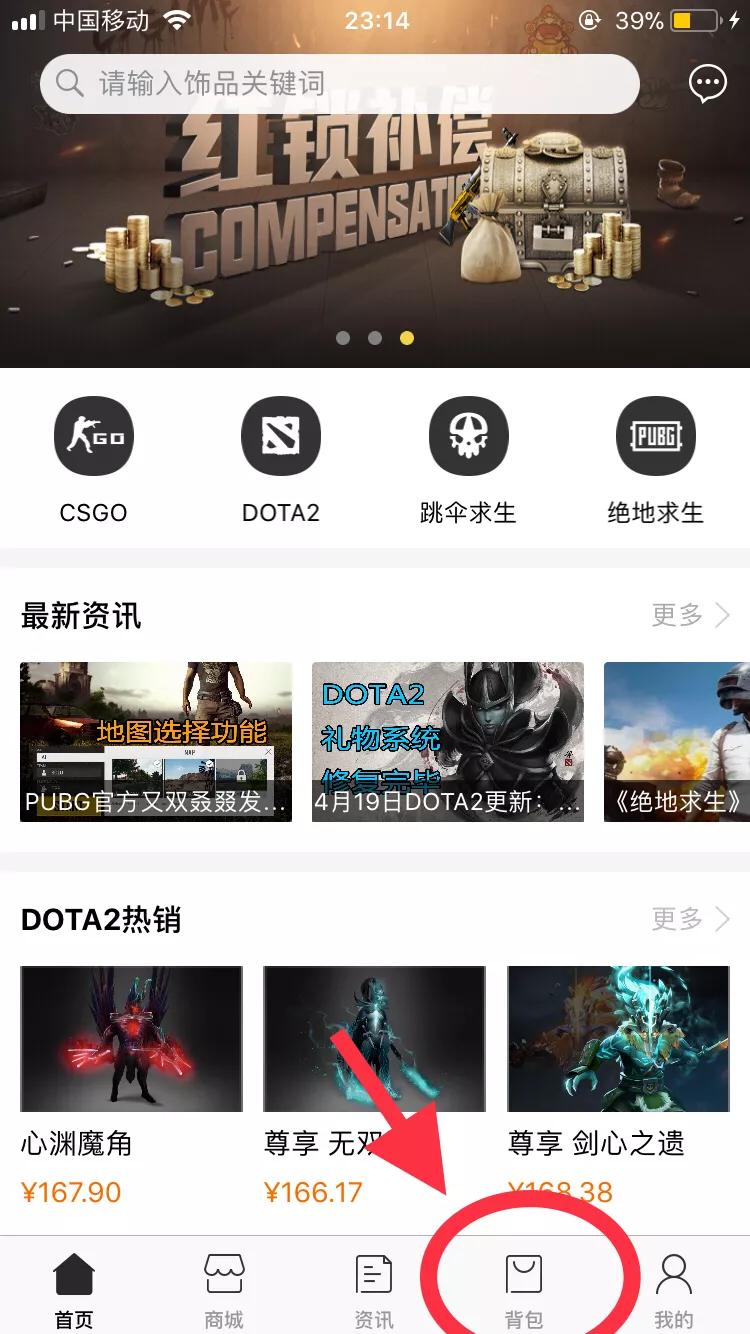Open the 4月19日 DOTA2 update article
This screenshot has height=1334, width=750.
coord(447,741)
